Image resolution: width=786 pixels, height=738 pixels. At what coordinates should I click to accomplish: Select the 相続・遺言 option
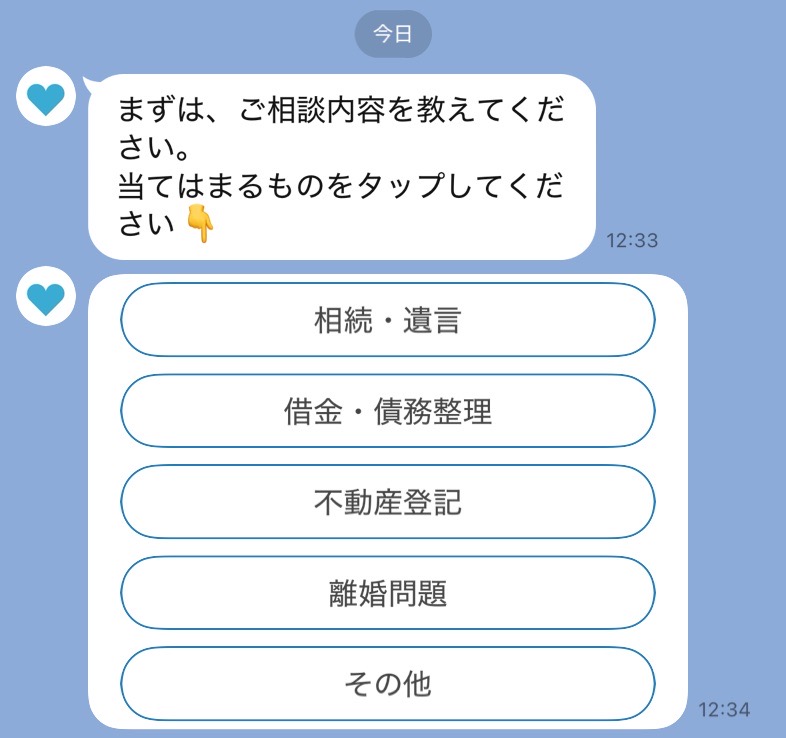tap(387, 320)
